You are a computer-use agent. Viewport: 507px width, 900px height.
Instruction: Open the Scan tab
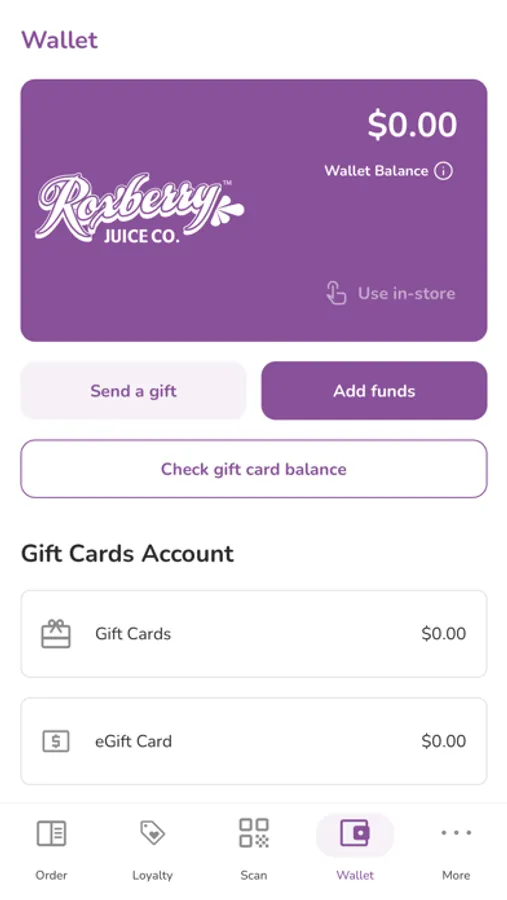[x=254, y=849]
